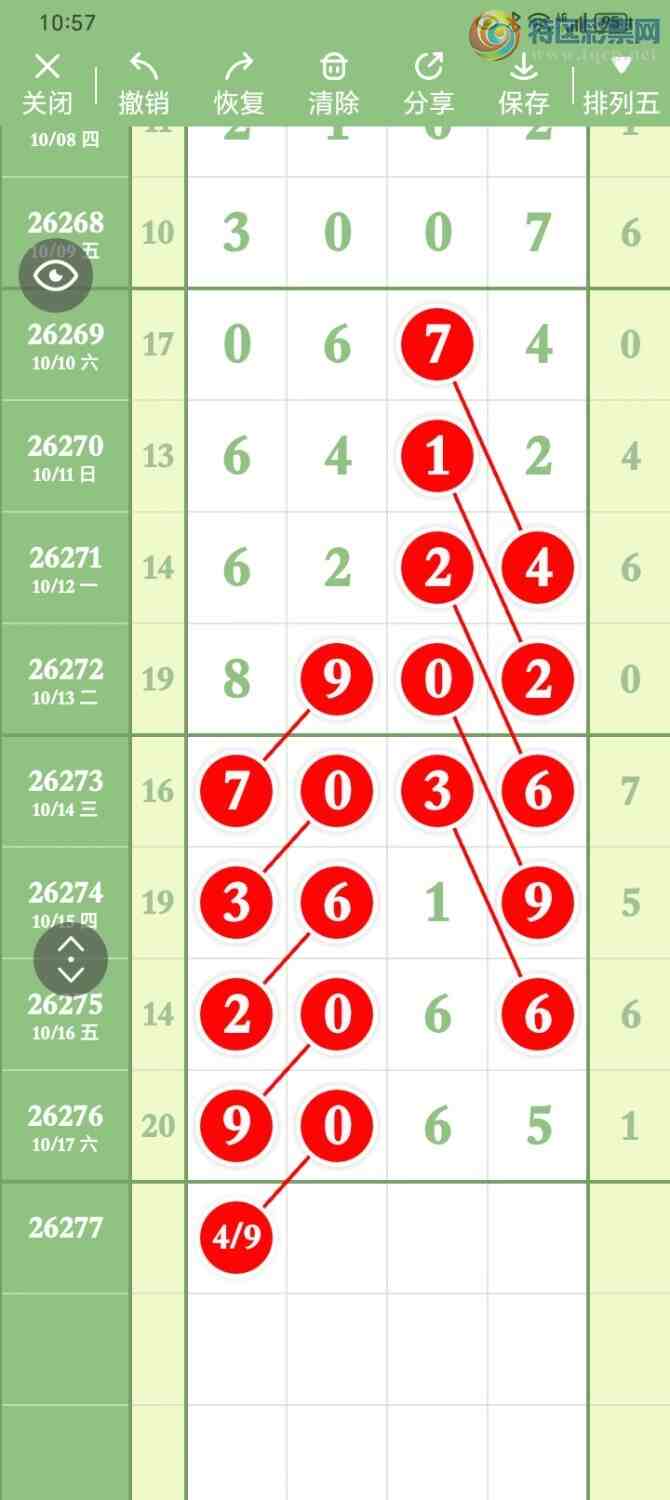
Task: Tap the 5 in row 26276
Action: click(x=538, y=1126)
